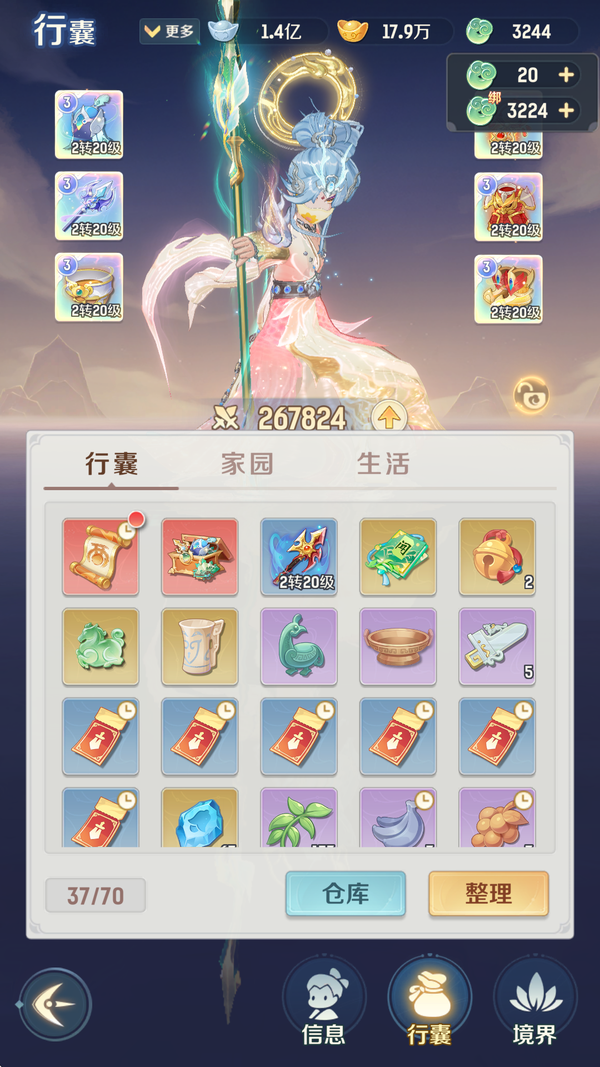The width and height of the screenshot is (600, 1067).
Task: Open the 仓库 warehouse
Action: [345, 894]
